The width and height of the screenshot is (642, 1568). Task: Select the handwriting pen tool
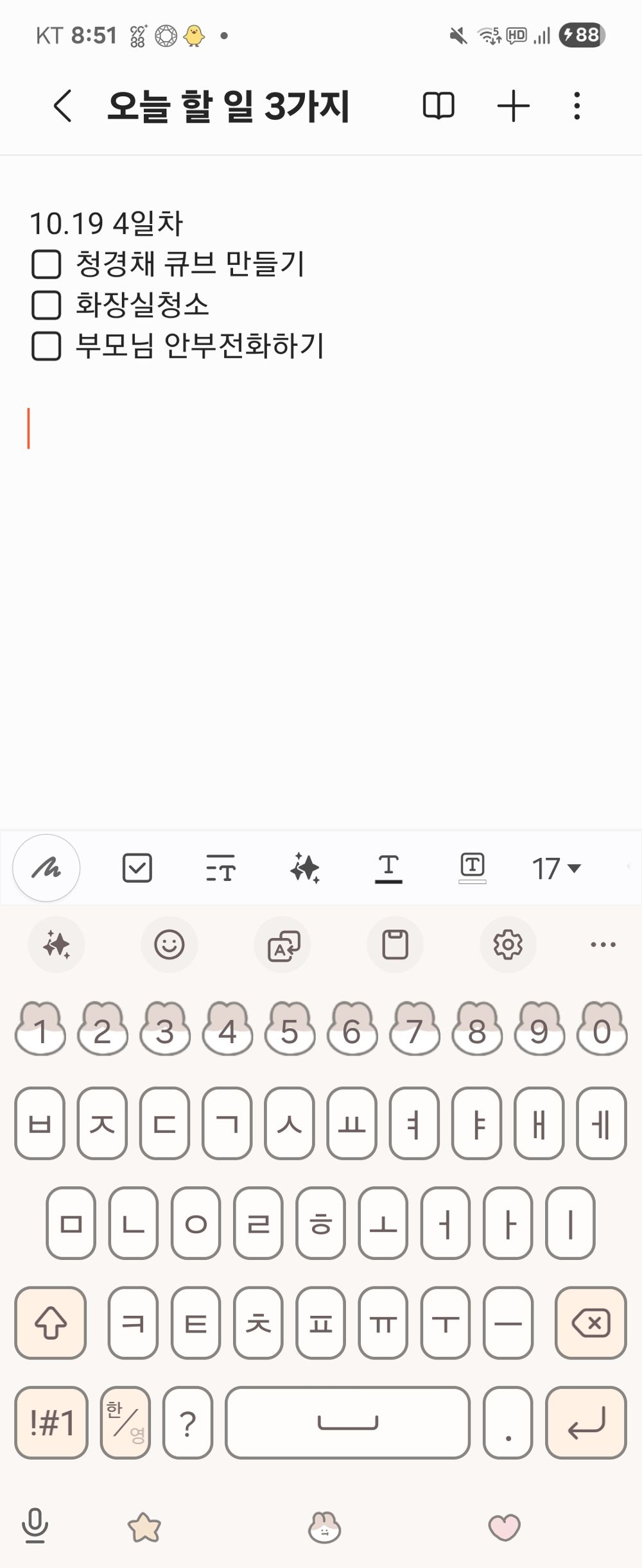pyautogui.click(x=45, y=867)
